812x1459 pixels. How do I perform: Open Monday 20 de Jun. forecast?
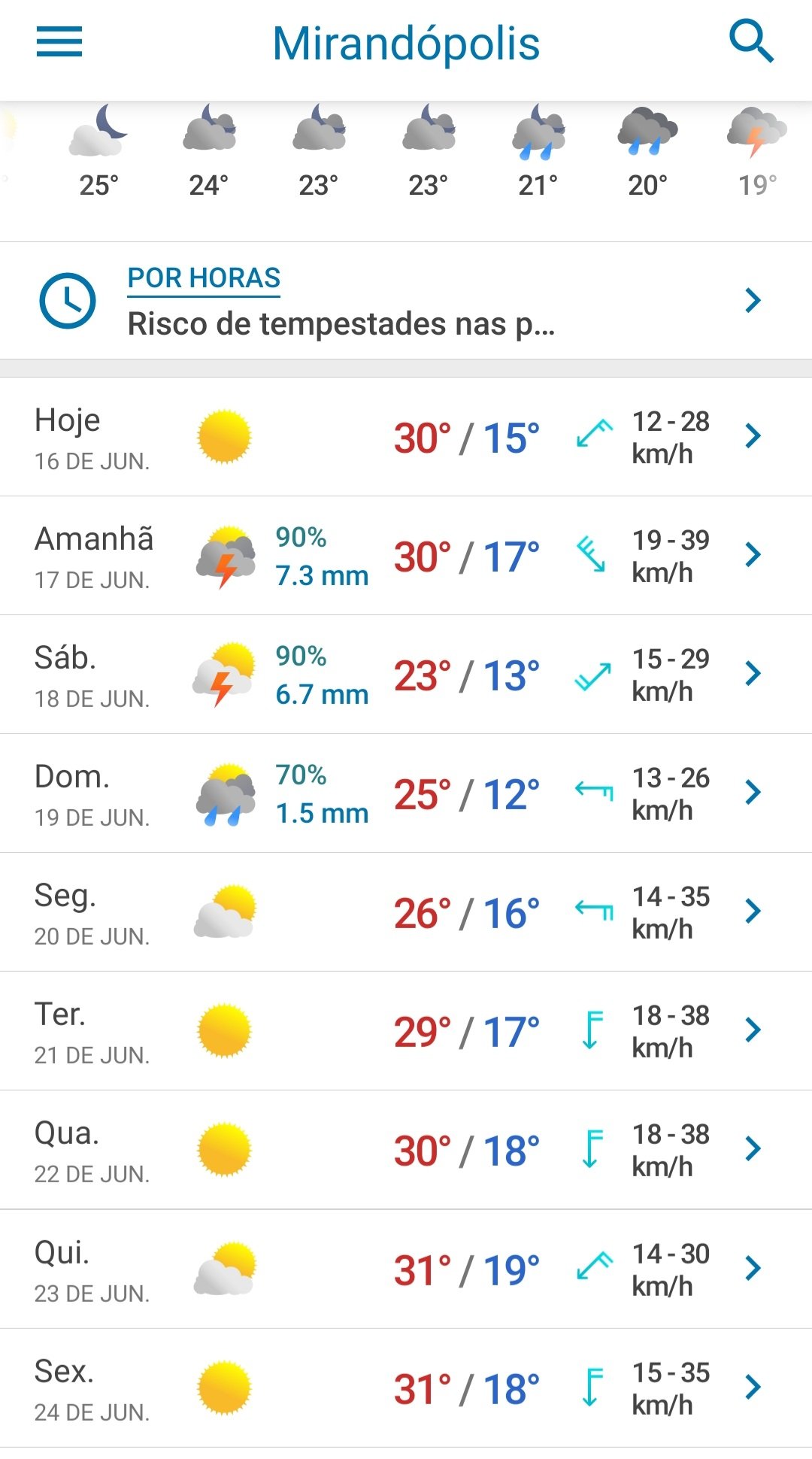406,912
